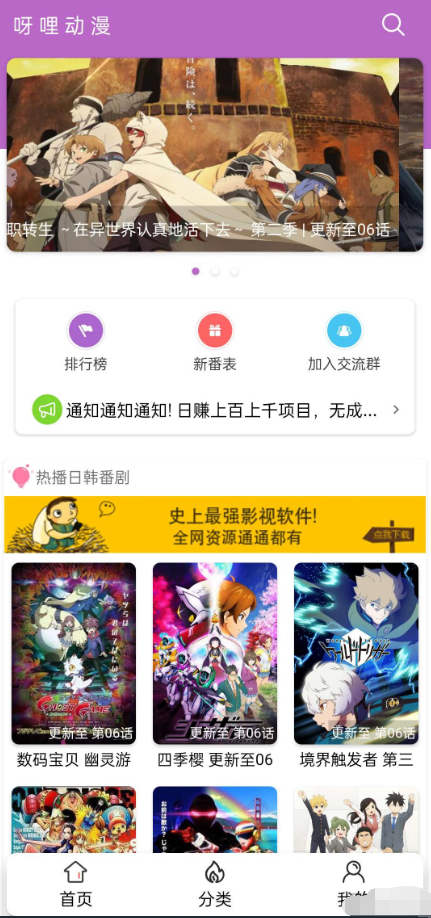Open 四季樱 anime card

(215, 666)
